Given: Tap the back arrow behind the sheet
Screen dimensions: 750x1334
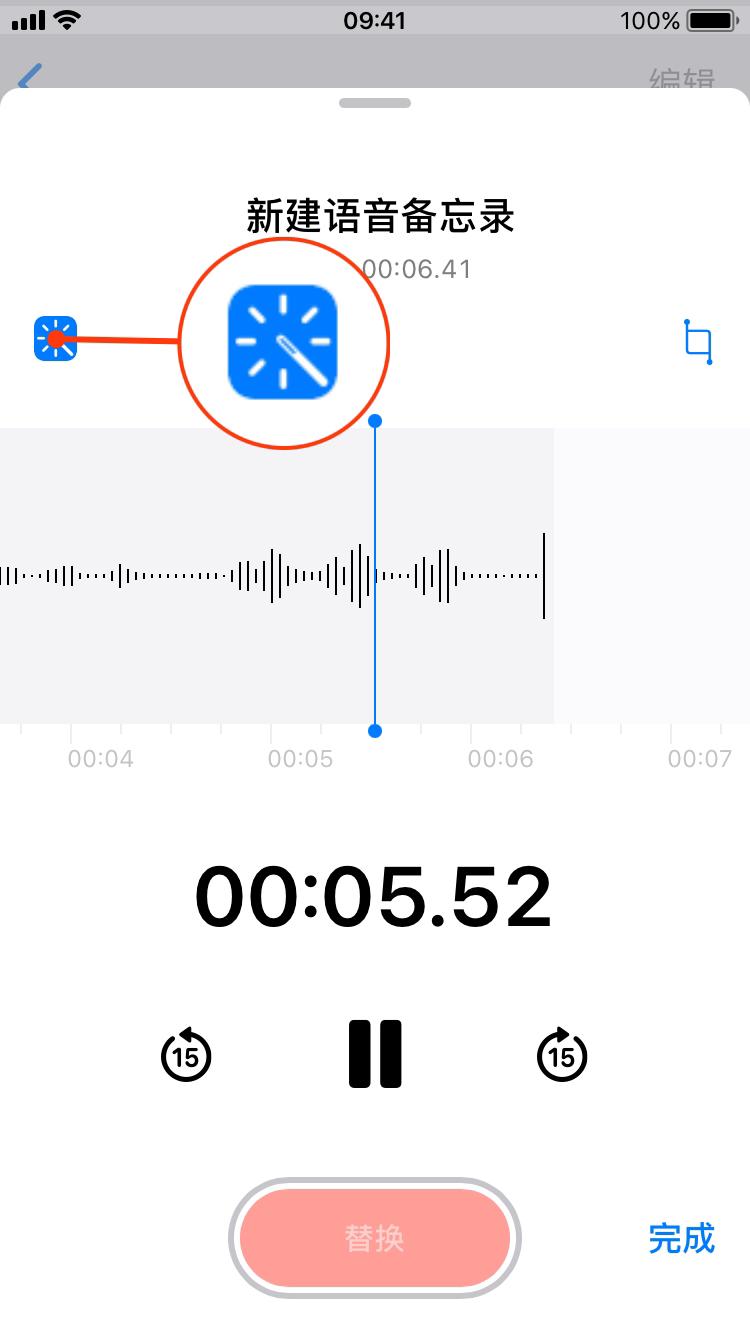Looking at the screenshot, I should pos(30,77).
